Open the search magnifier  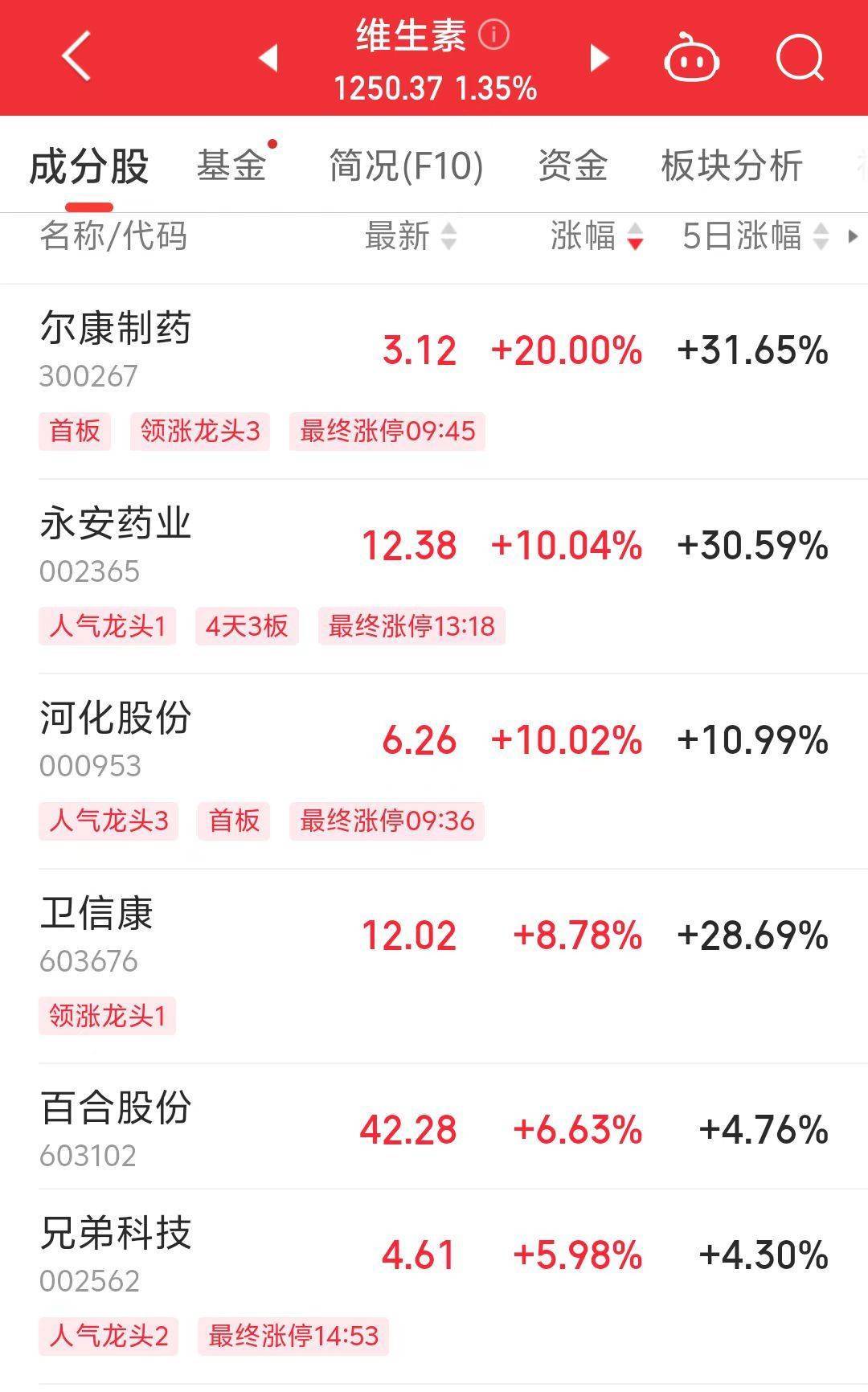(x=800, y=58)
